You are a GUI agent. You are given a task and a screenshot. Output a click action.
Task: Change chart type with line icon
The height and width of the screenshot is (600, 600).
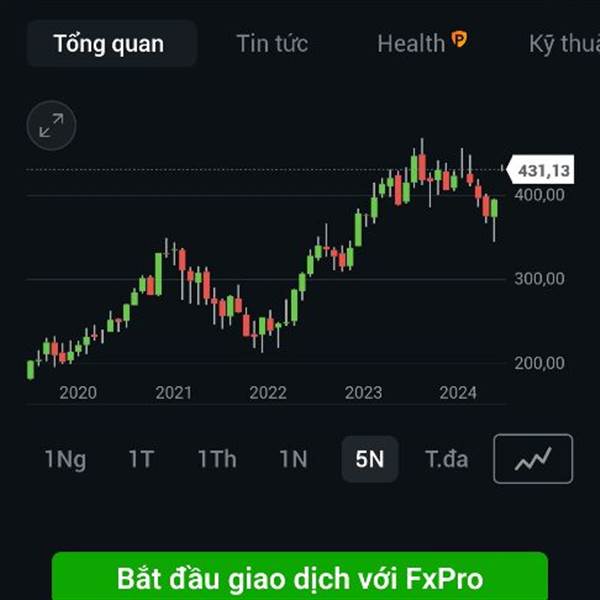tap(533, 459)
